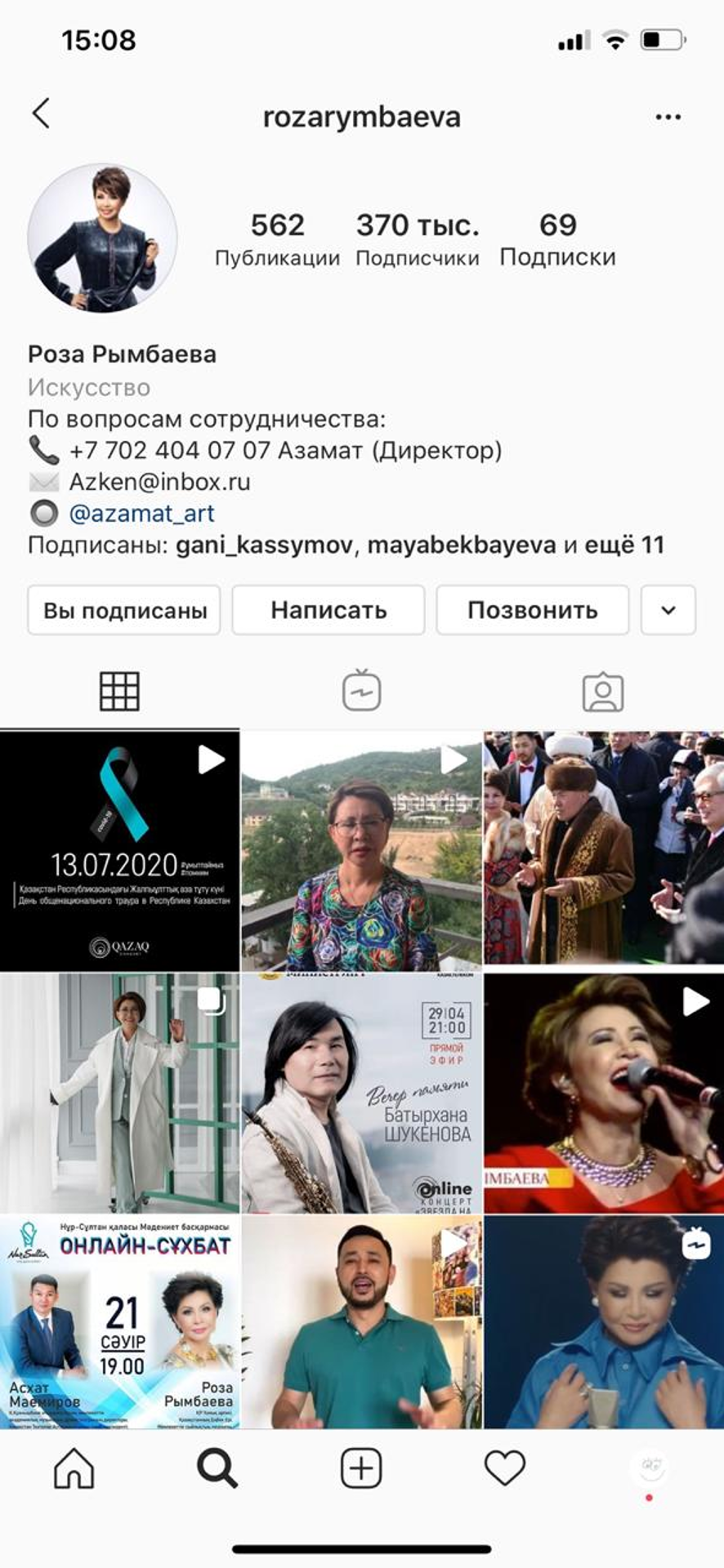Open the woman in white coat post
Image resolution: width=724 pixels, height=1568 pixels.
tap(119, 1093)
